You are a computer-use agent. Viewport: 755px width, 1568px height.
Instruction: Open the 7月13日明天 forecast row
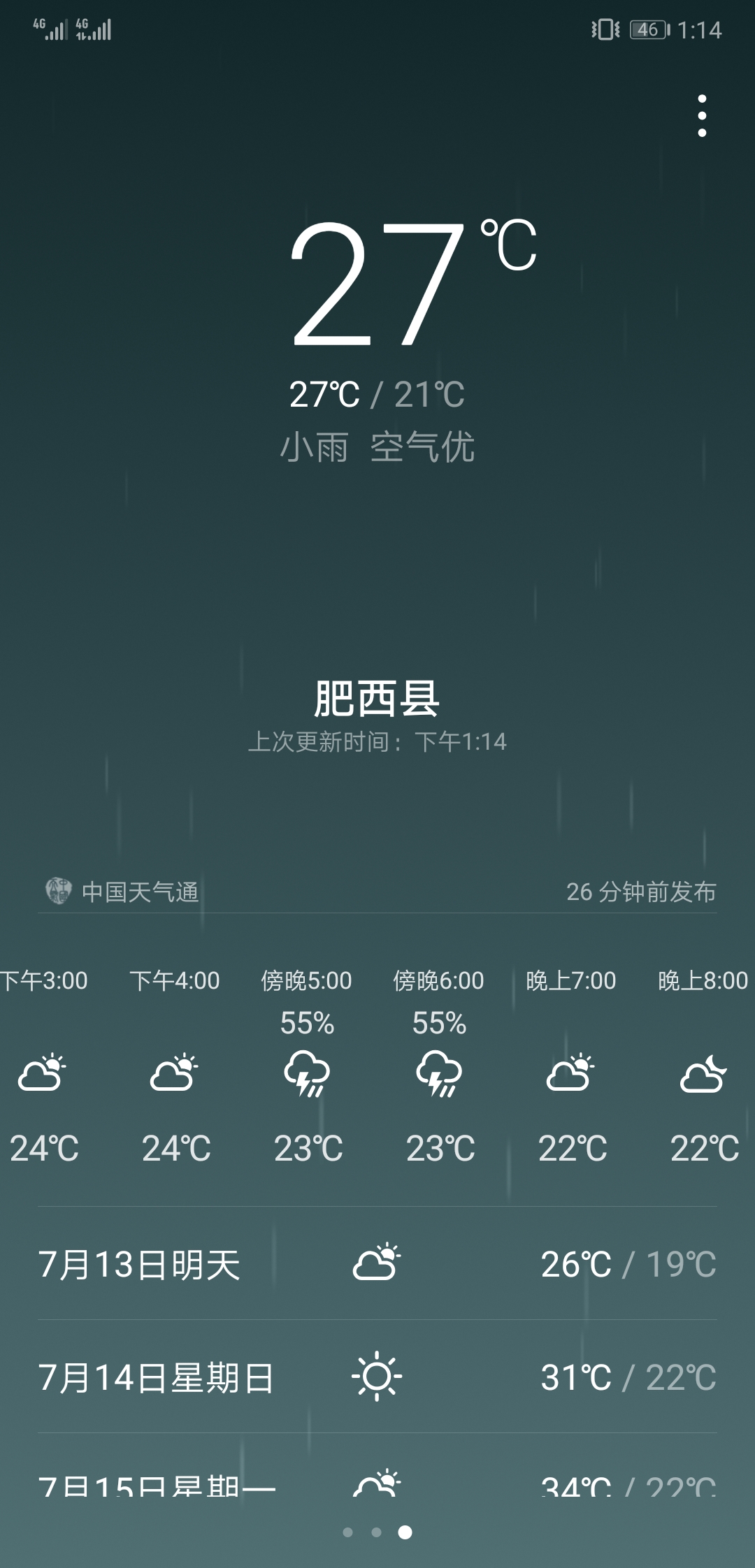(x=377, y=1264)
